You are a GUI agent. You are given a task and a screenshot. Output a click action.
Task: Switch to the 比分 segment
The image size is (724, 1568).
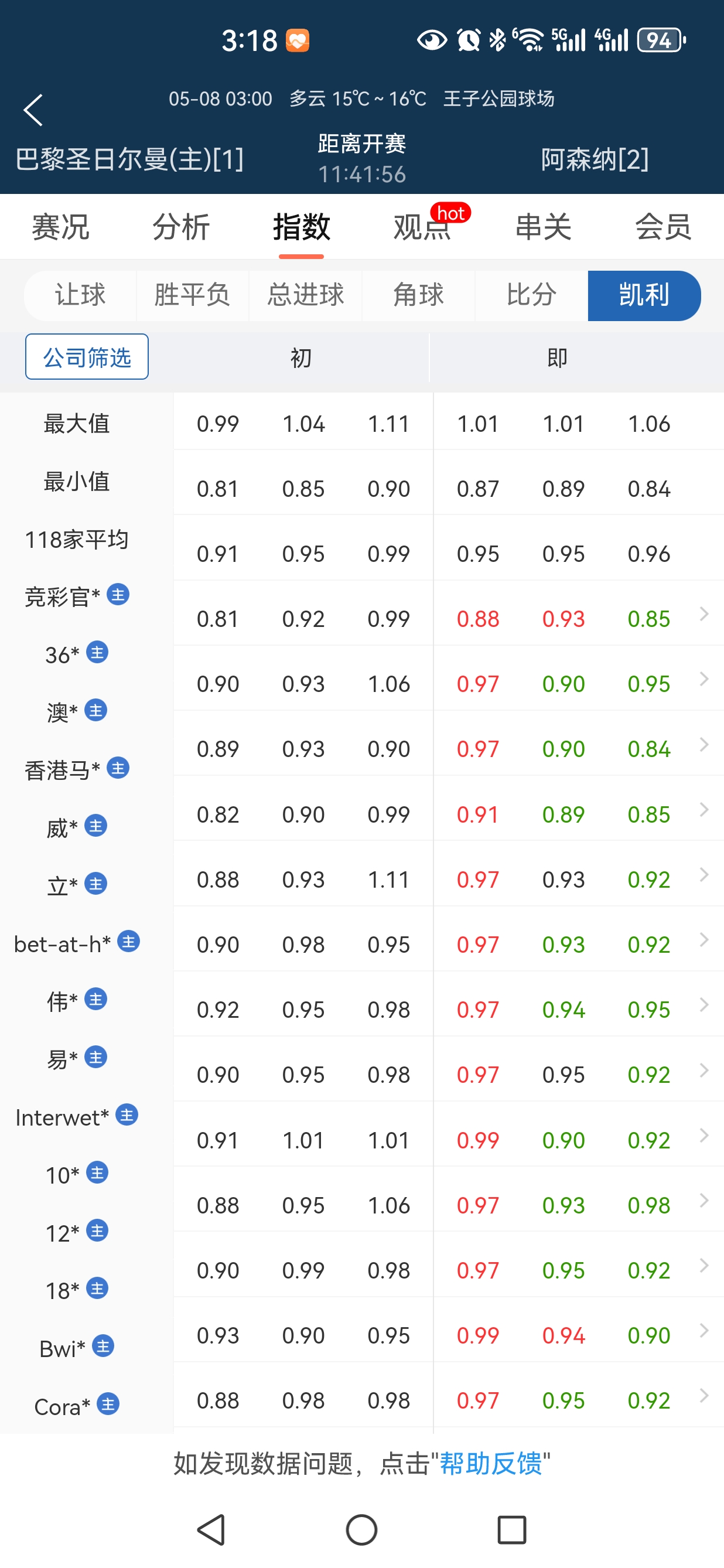pyautogui.click(x=531, y=295)
